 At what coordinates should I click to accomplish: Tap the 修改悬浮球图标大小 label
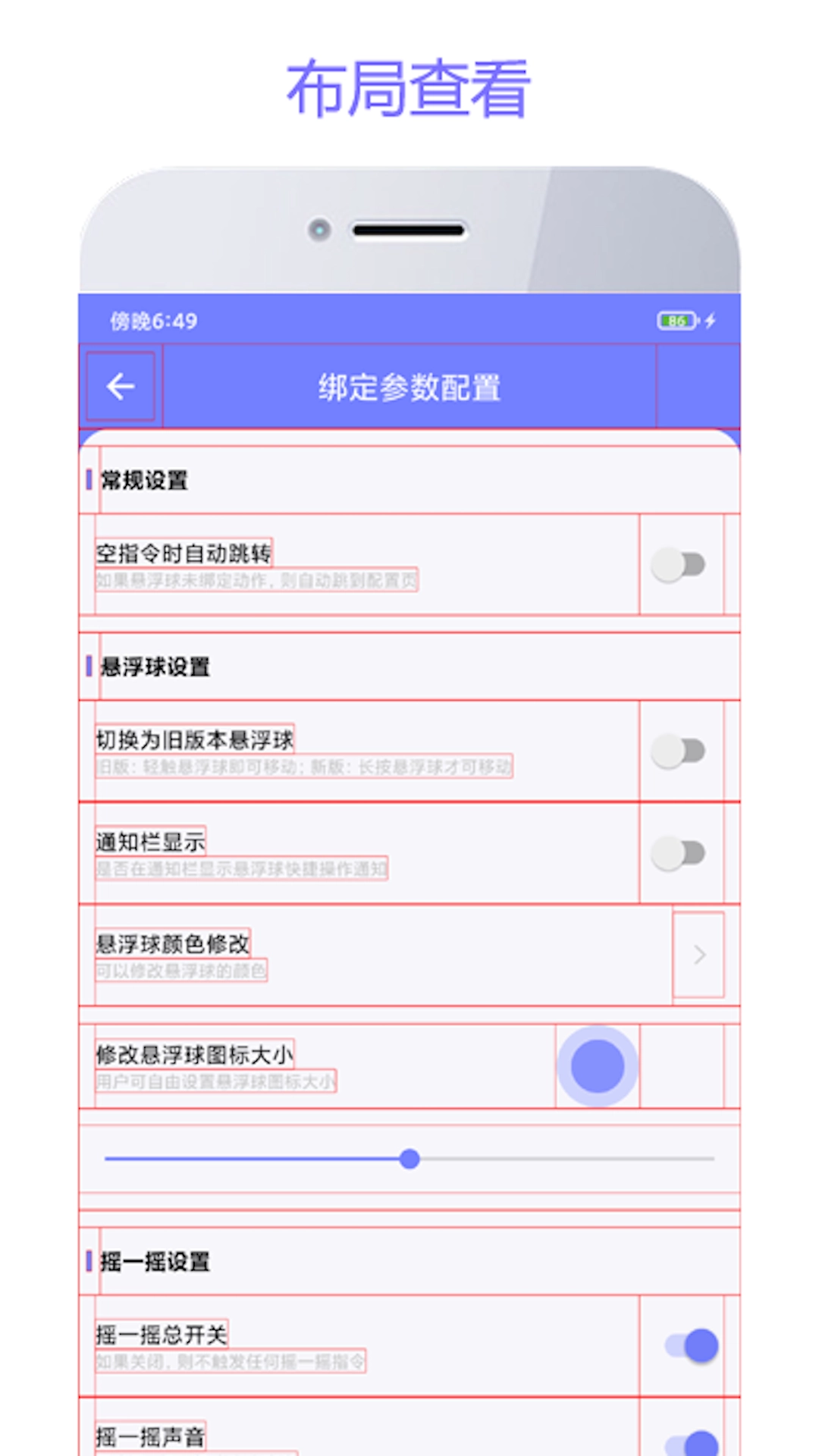point(196,1053)
